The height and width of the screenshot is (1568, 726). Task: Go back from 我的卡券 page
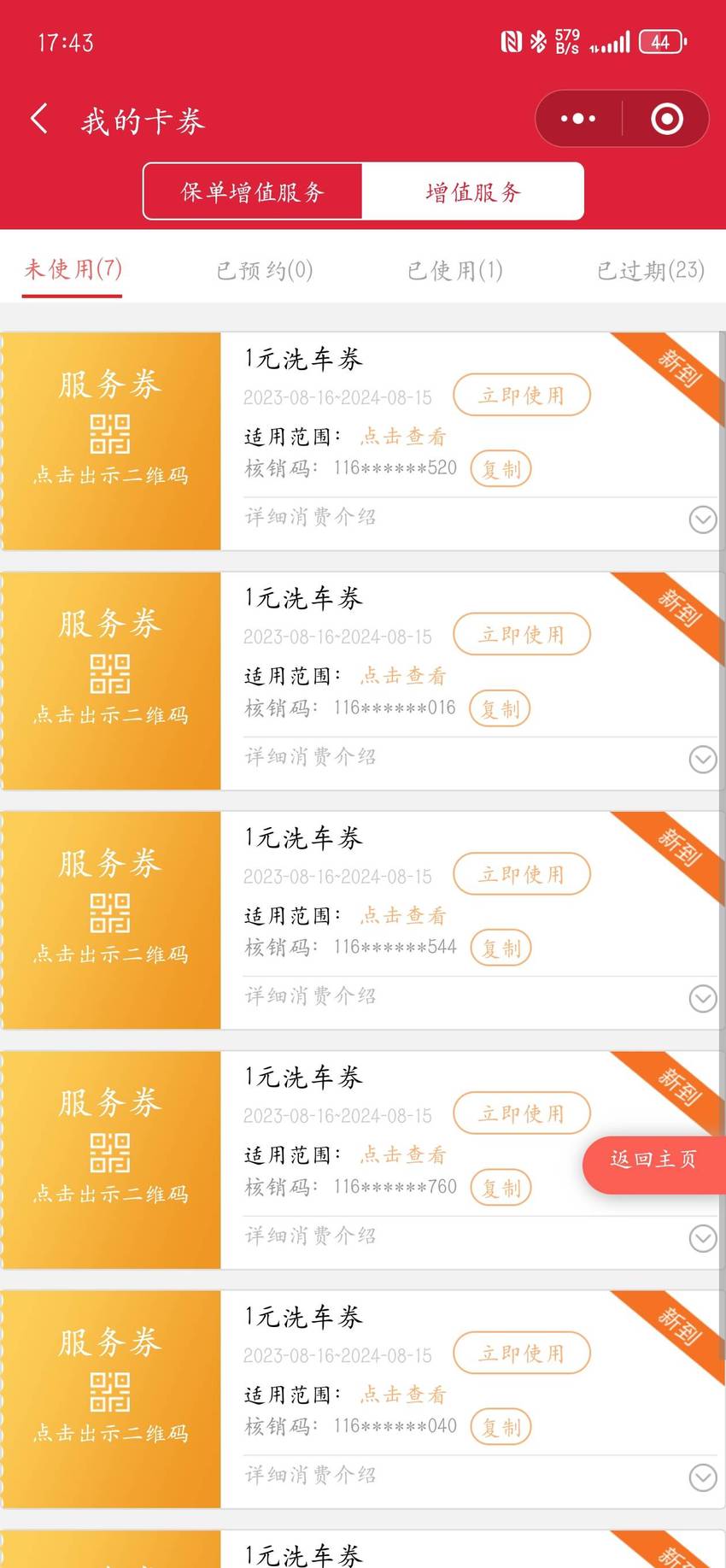[39, 119]
